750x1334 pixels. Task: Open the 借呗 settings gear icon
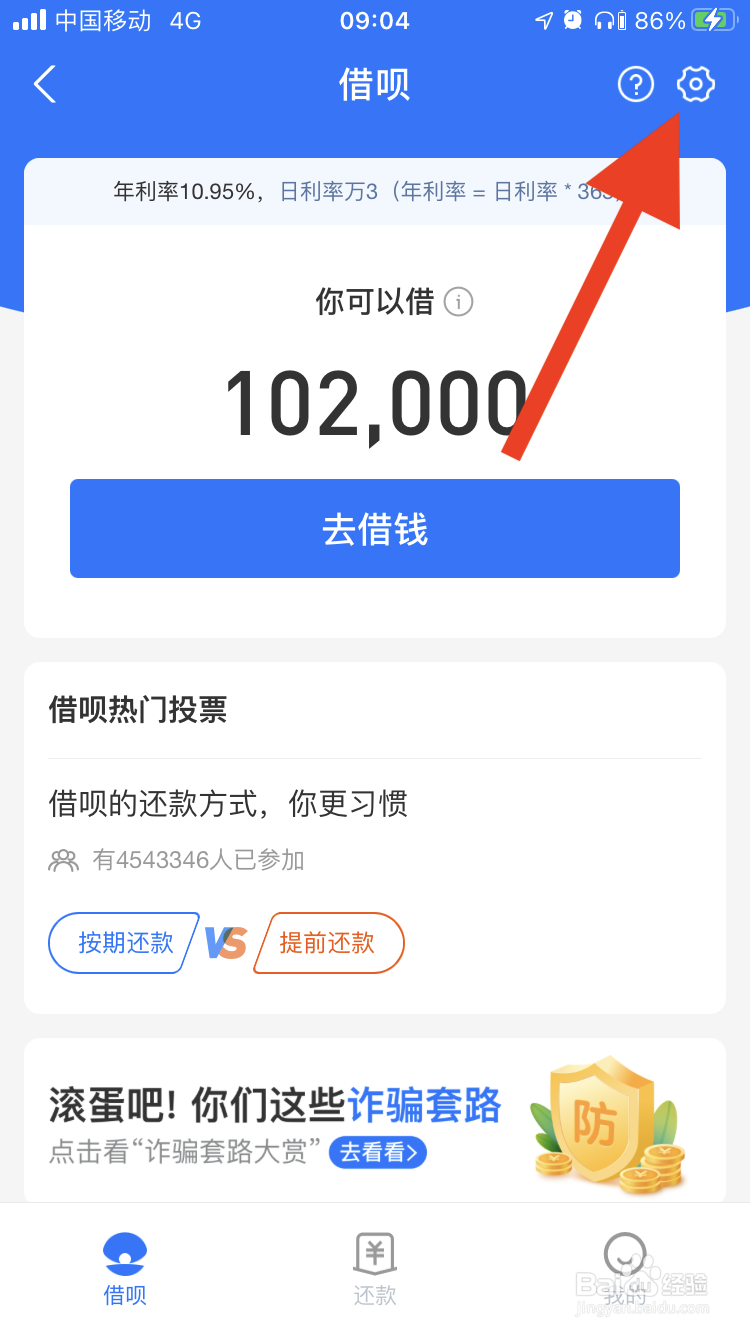[x=697, y=85]
